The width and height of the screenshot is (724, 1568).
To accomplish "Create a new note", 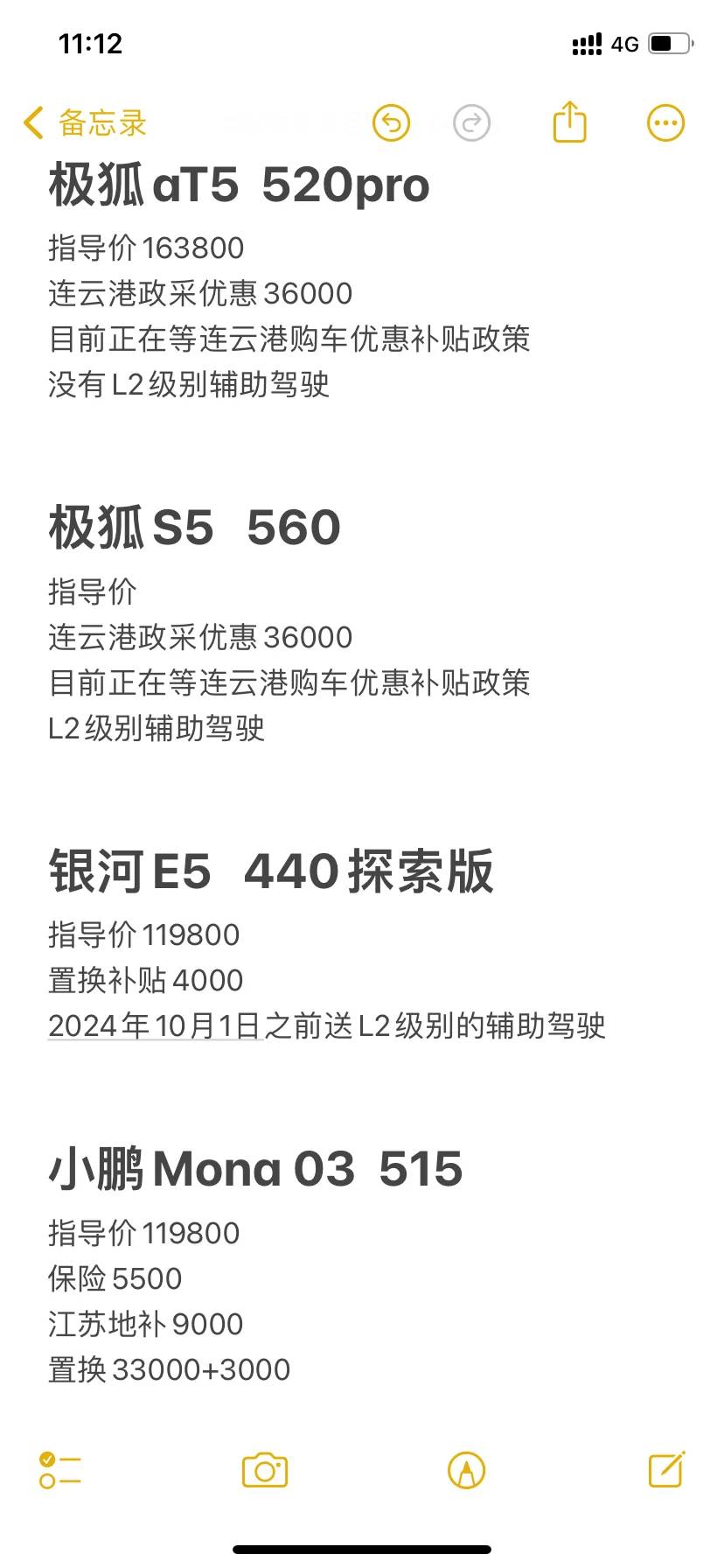I will [x=667, y=1469].
